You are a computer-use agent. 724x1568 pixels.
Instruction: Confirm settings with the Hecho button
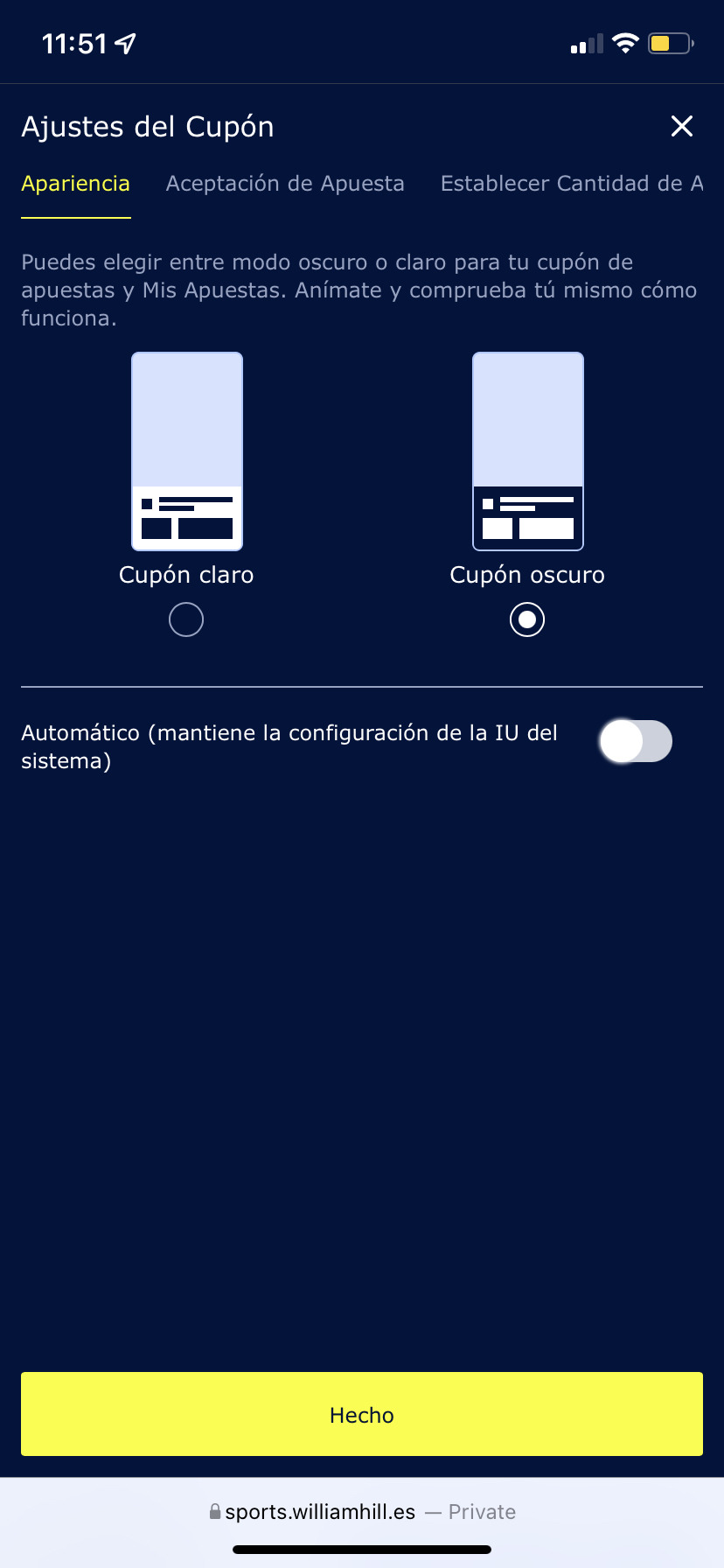(362, 1414)
